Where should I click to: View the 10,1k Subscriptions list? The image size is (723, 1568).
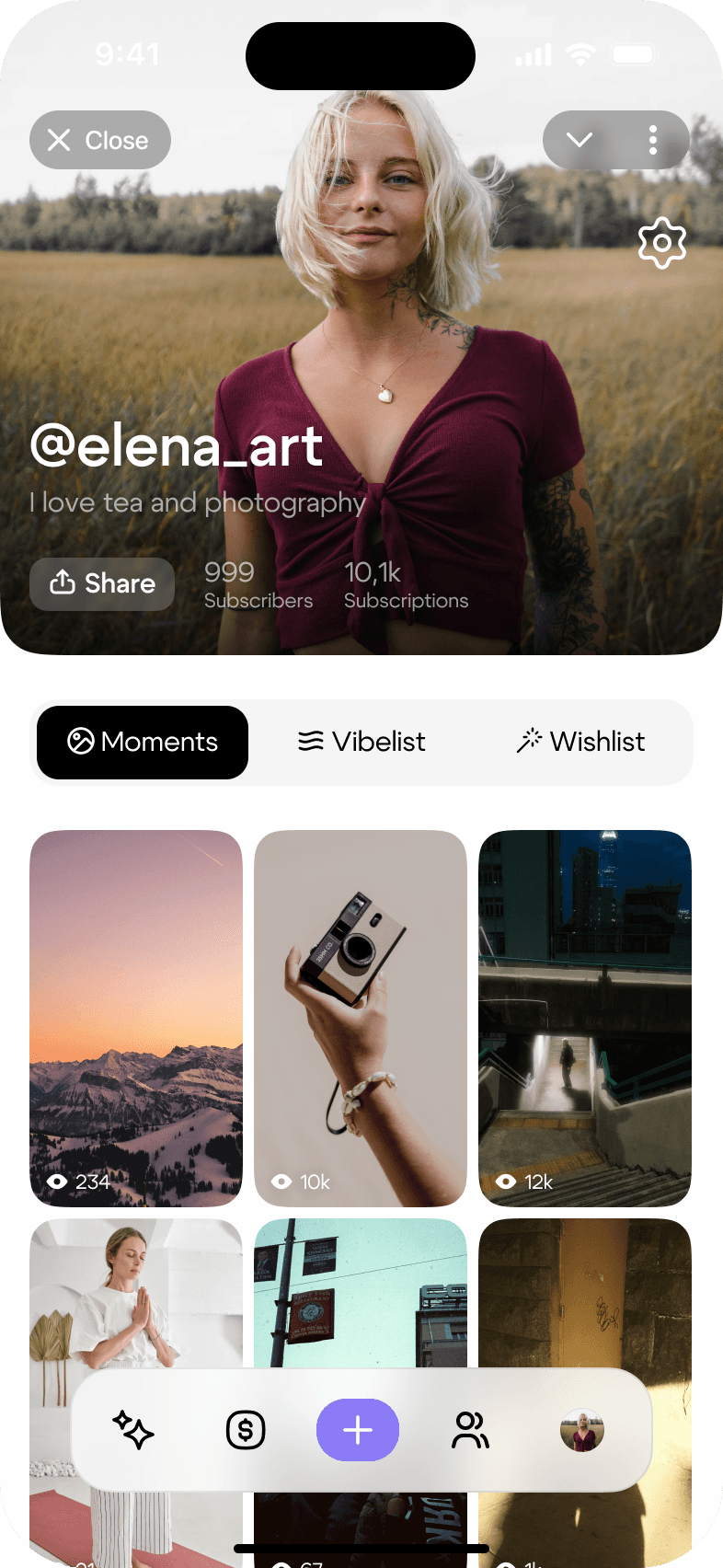[406, 585]
